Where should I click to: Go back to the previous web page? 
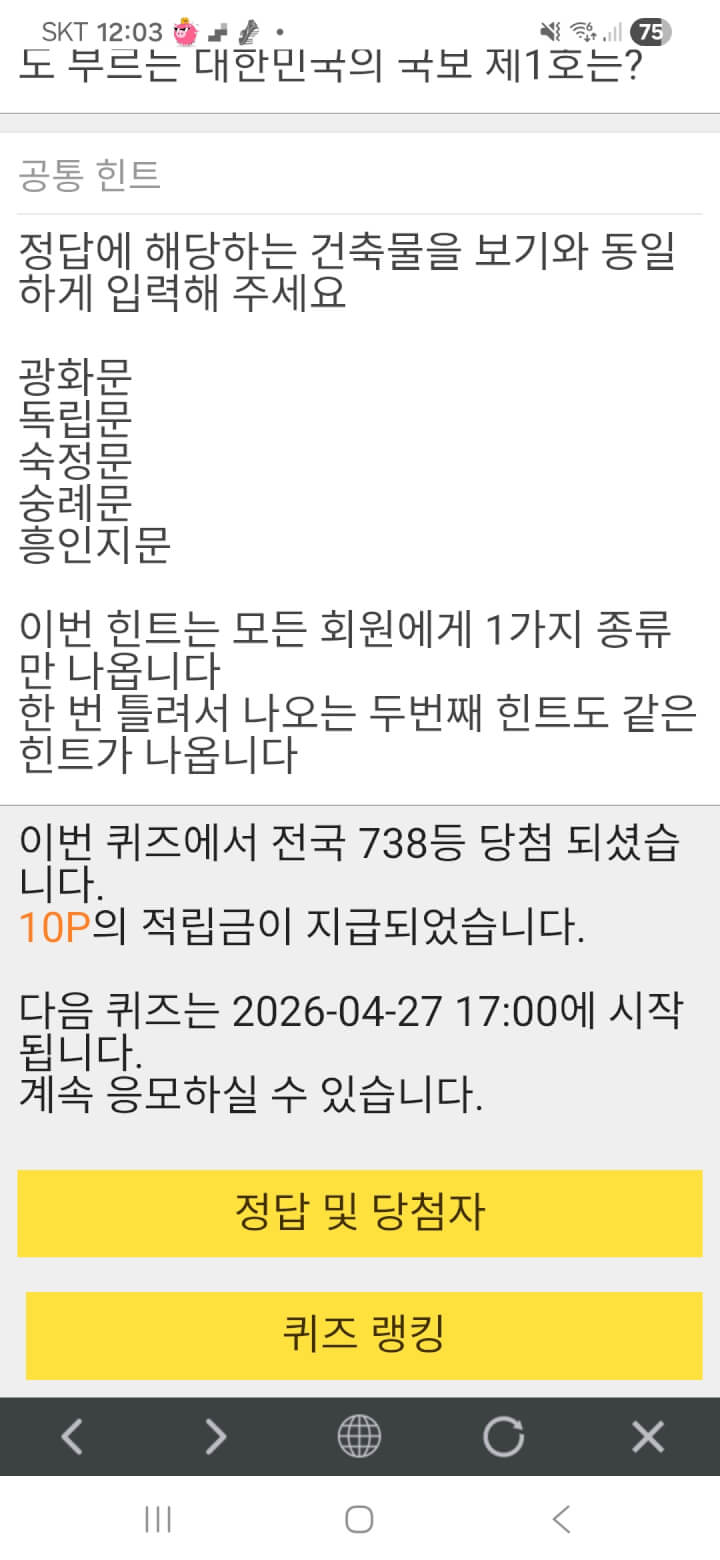click(x=72, y=1437)
